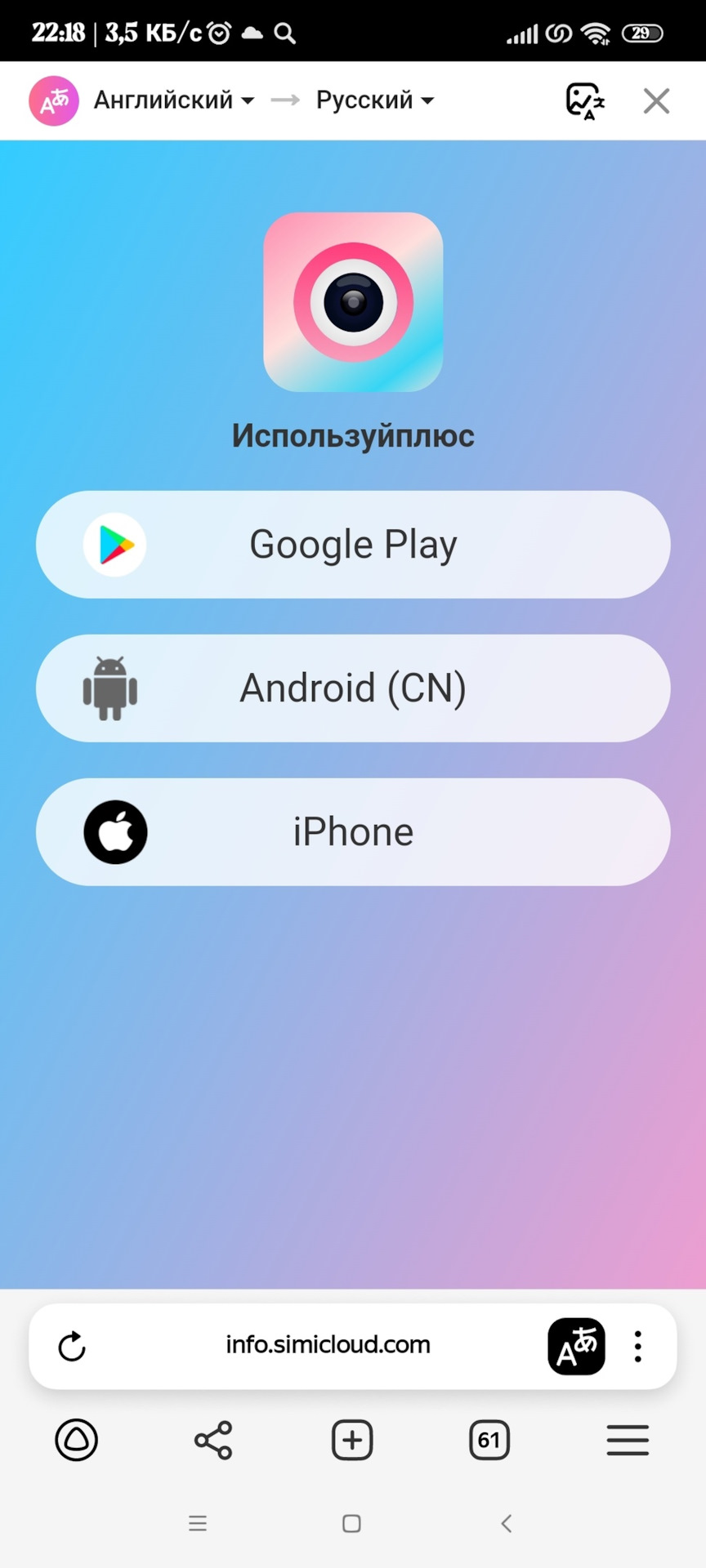The image size is (706, 1568).
Task: View the 61 open tabs
Action: (489, 1440)
